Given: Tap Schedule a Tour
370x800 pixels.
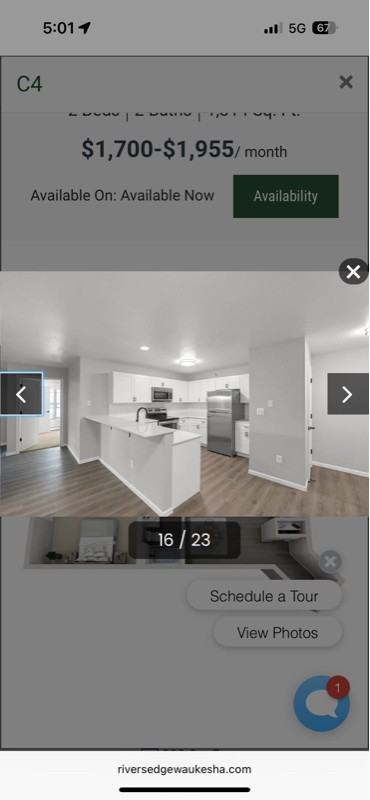Looking at the screenshot, I should (x=264, y=596).
